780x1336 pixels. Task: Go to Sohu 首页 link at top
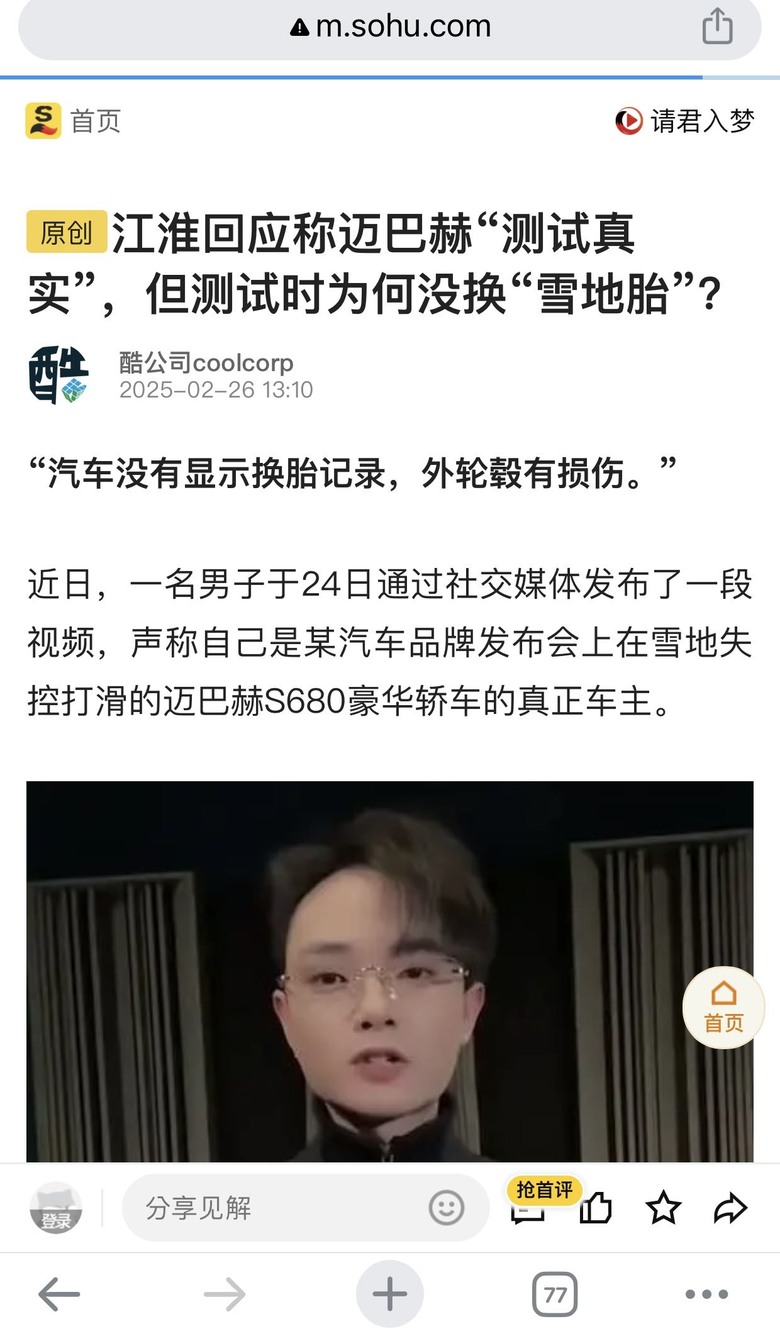(74, 121)
